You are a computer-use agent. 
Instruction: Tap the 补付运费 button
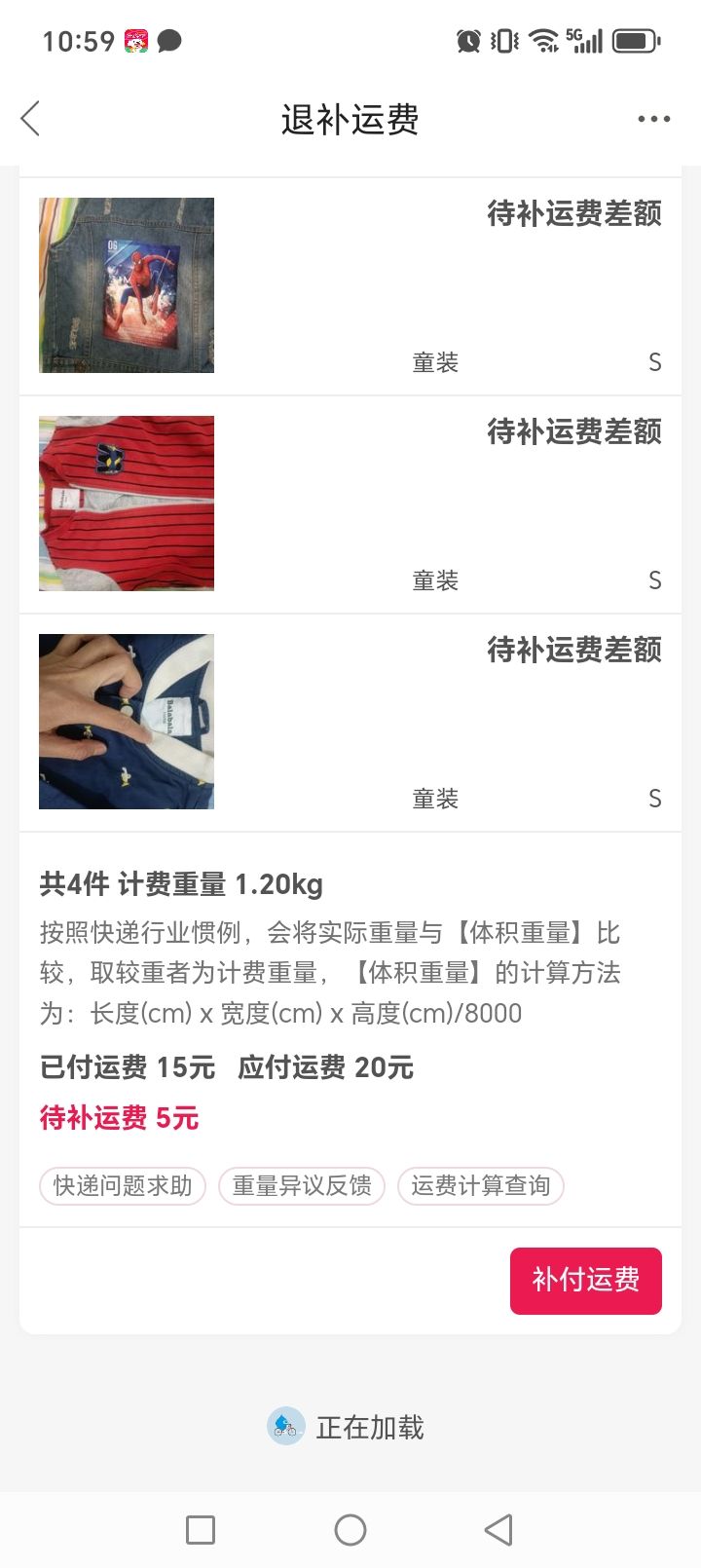586,1280
